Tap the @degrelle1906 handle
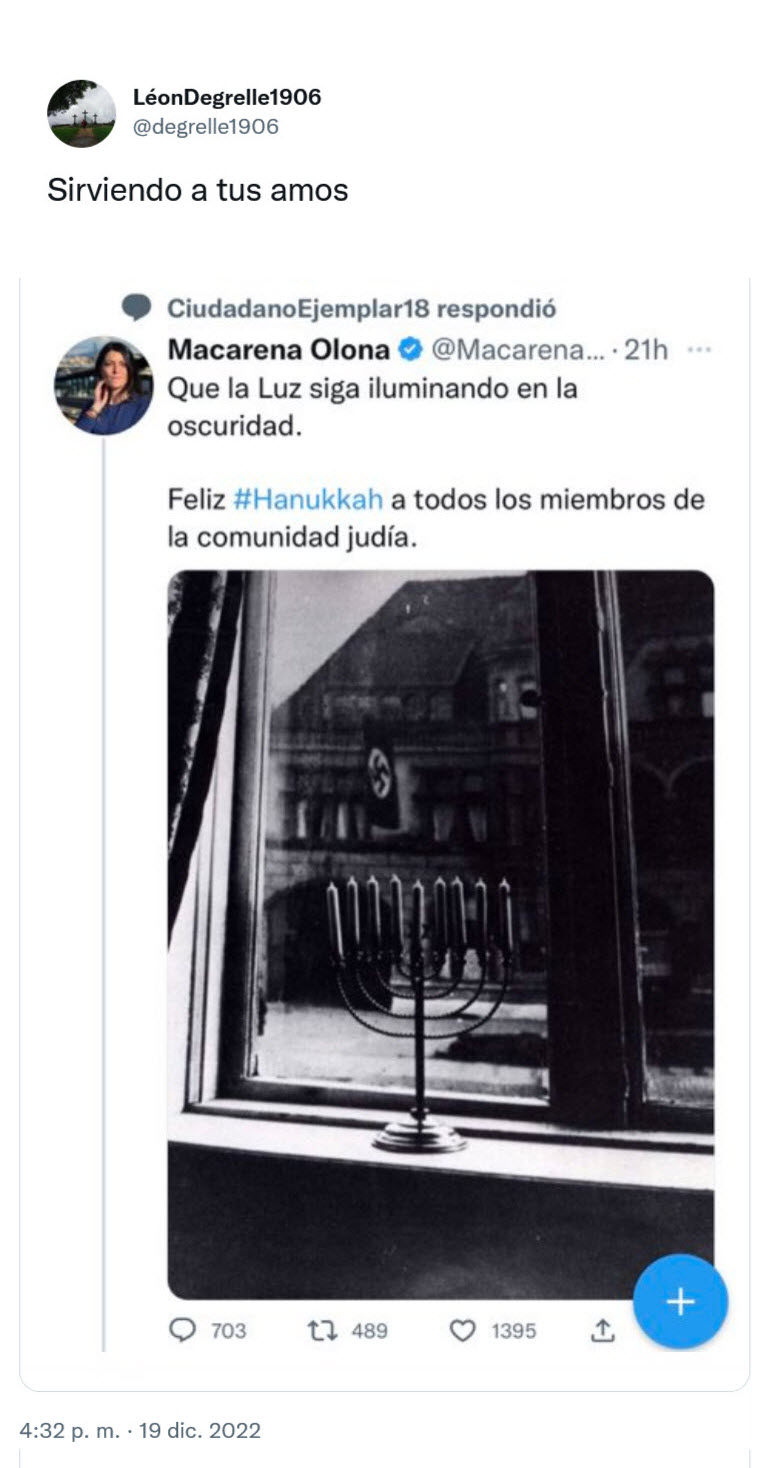The image size is (768, 1468). click(x=205, y=127)
